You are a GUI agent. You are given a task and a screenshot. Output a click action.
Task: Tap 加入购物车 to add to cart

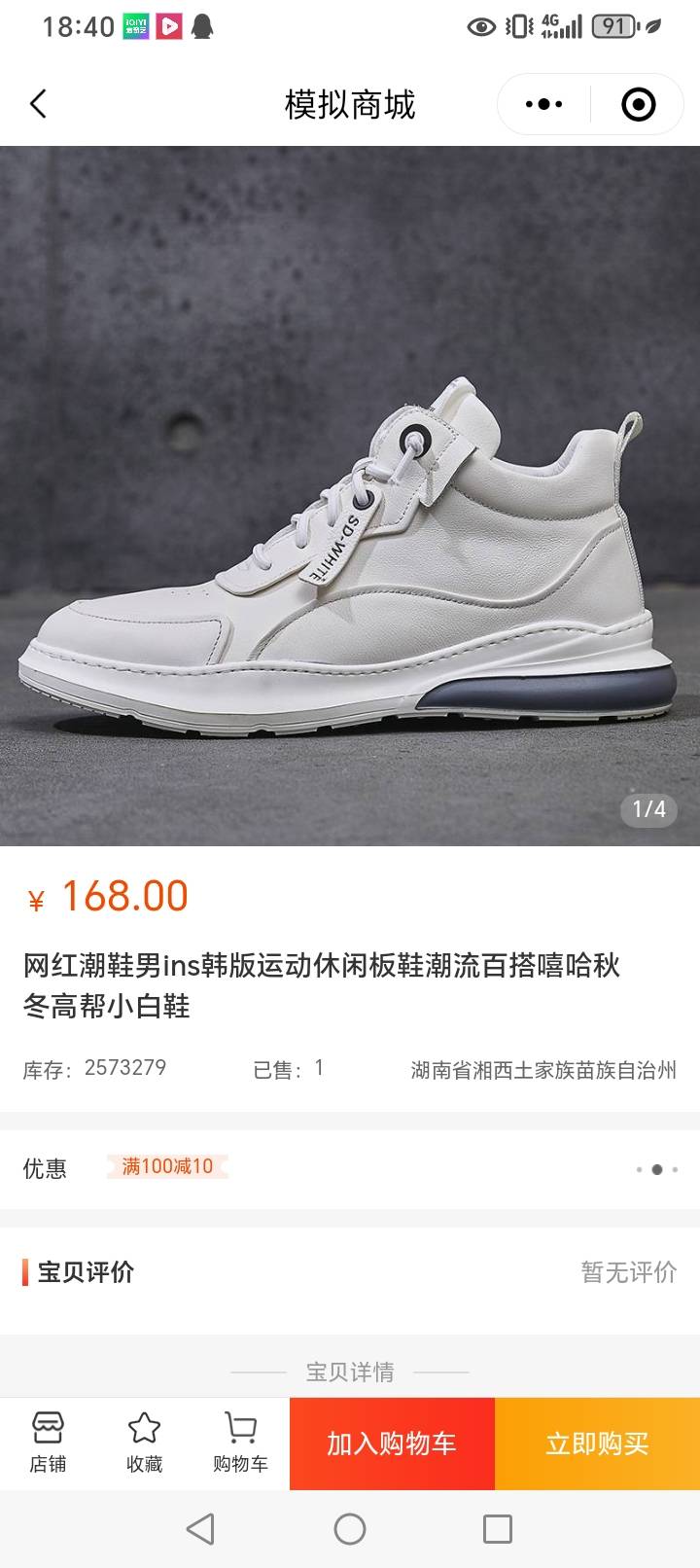pos(392,1443)
